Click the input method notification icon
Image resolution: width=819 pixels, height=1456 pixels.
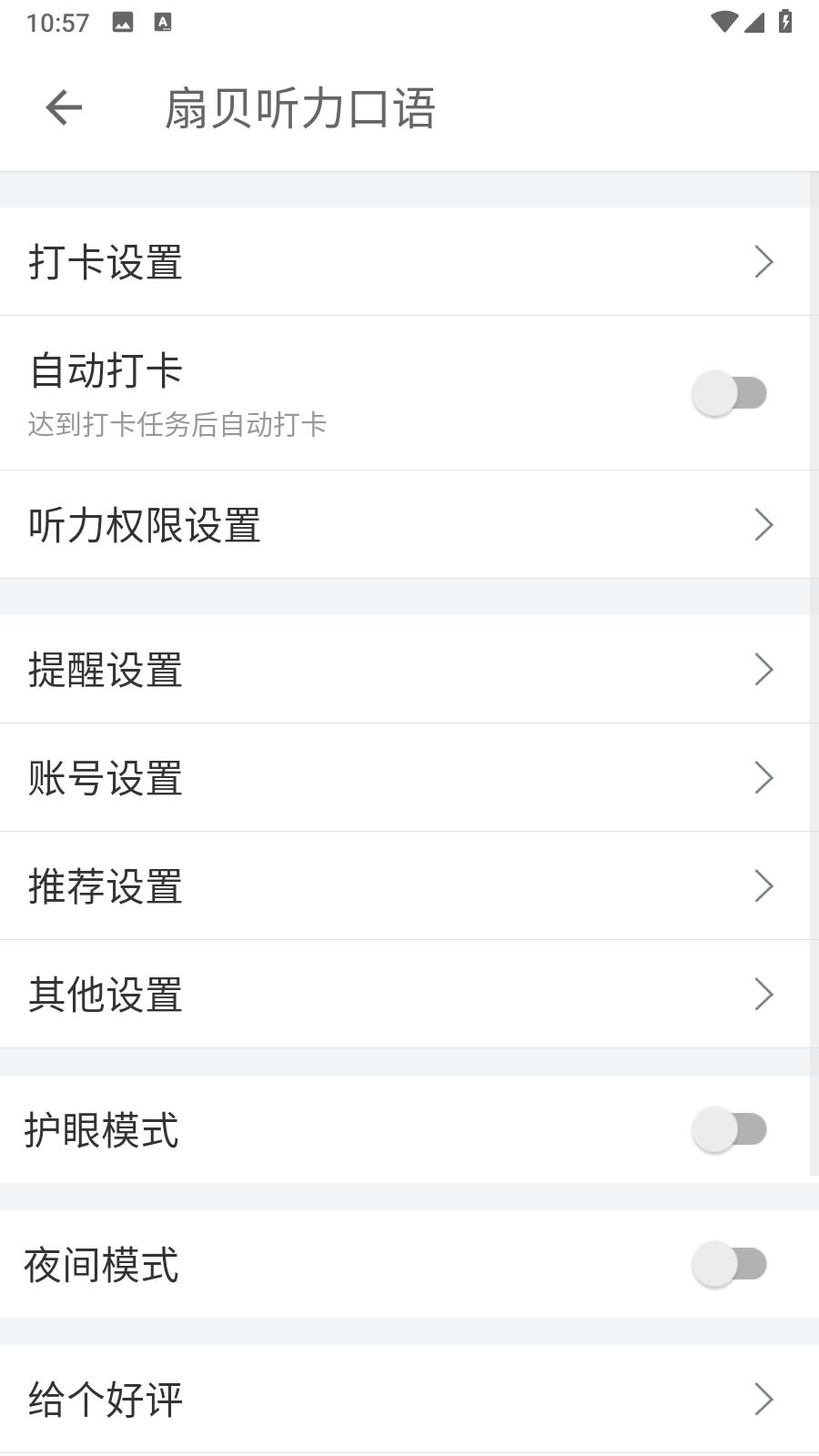pos(164,21)
